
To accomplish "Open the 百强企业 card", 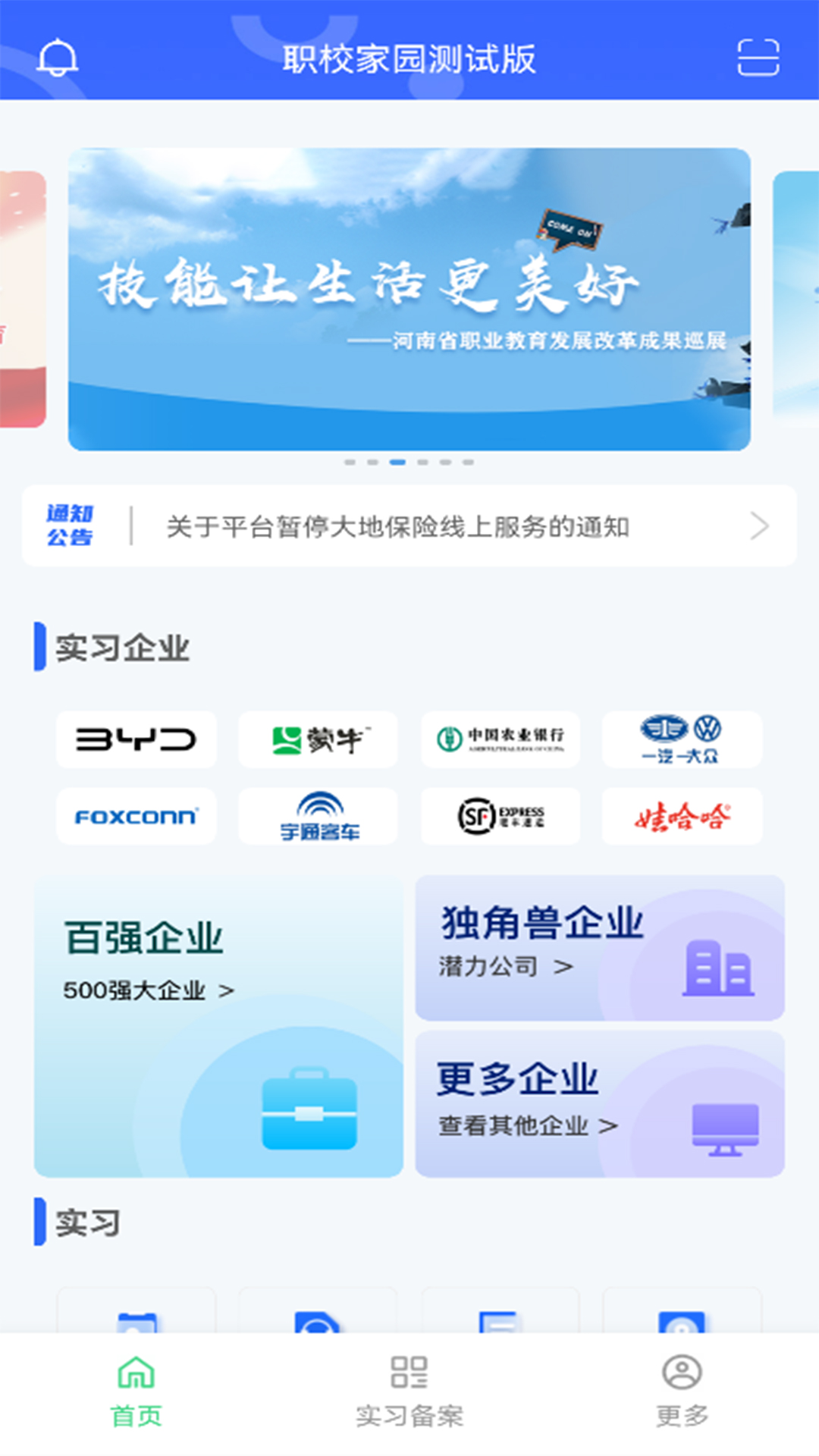I will (218, 1028).
